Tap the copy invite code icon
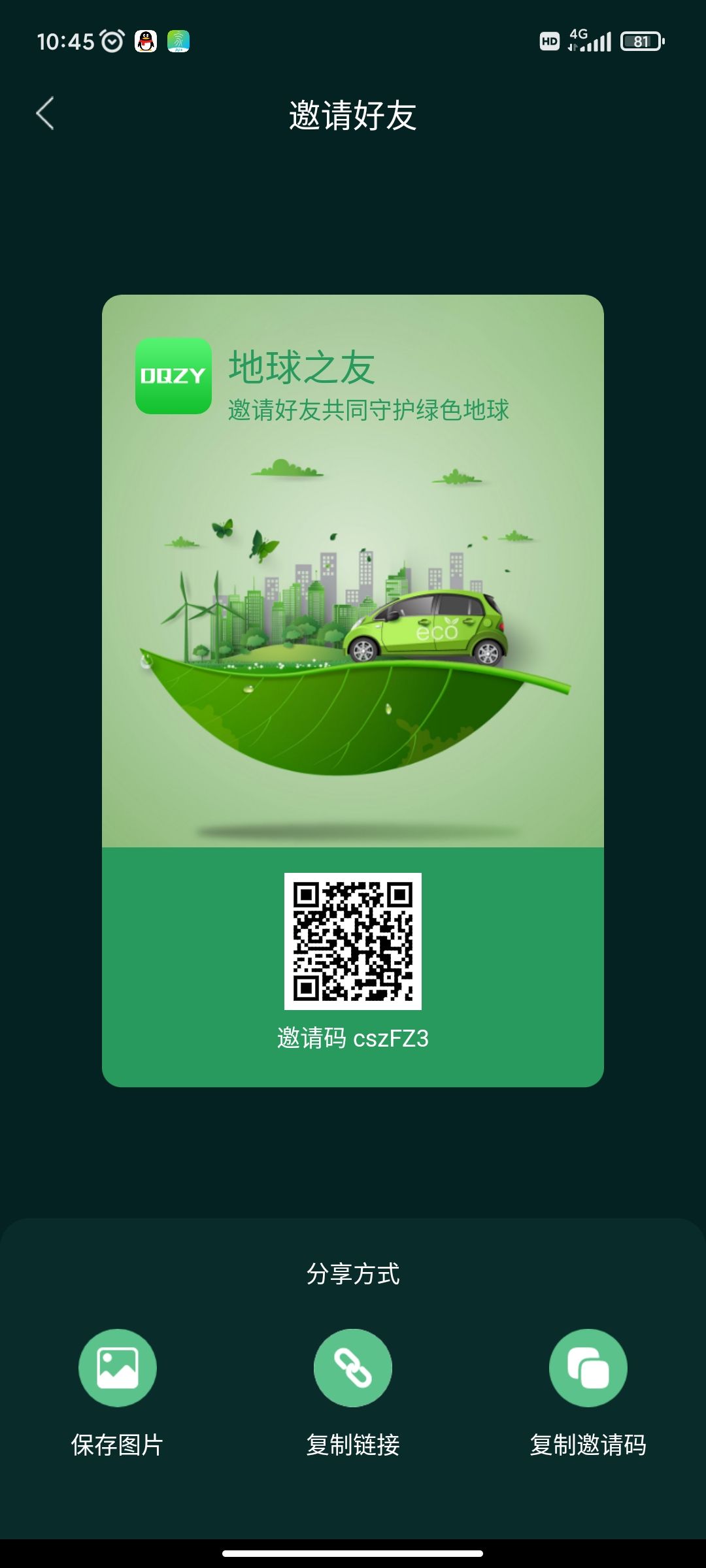Image resolution: width=706 pixels, height=1568 pixels. (588, 1367)
